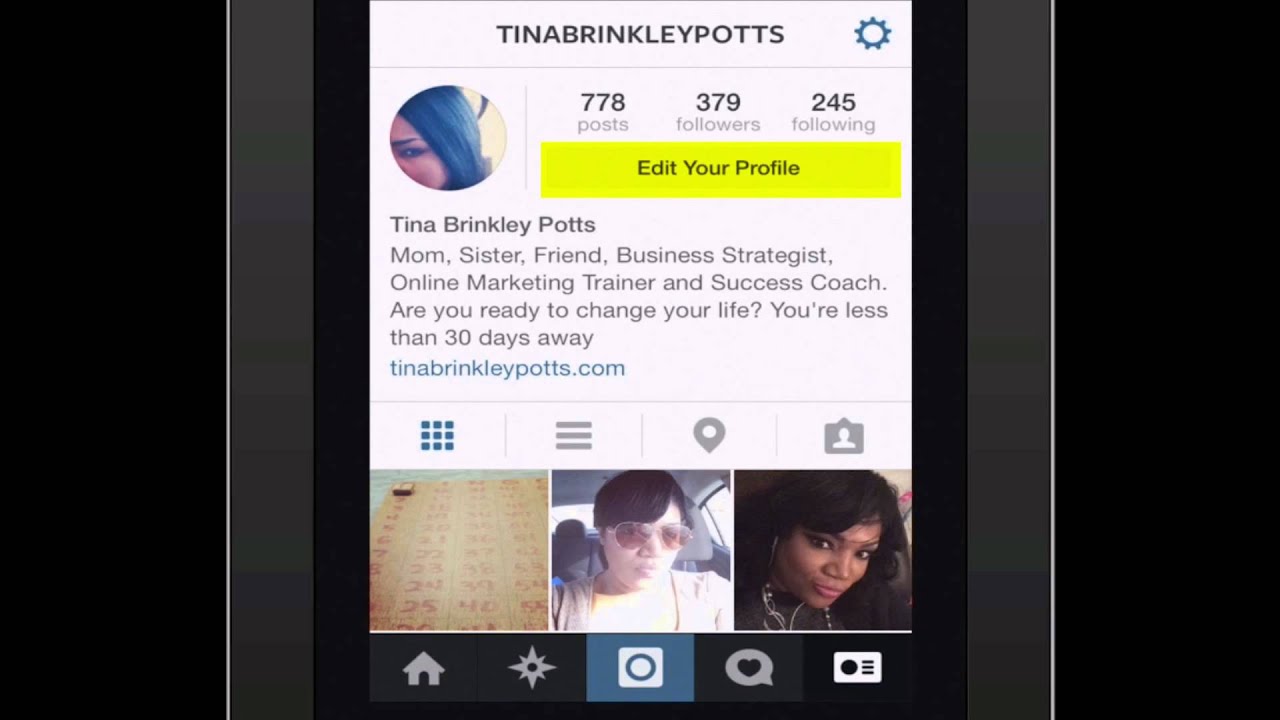Open the tinabrinkleypotts.com link

[507, 368]
